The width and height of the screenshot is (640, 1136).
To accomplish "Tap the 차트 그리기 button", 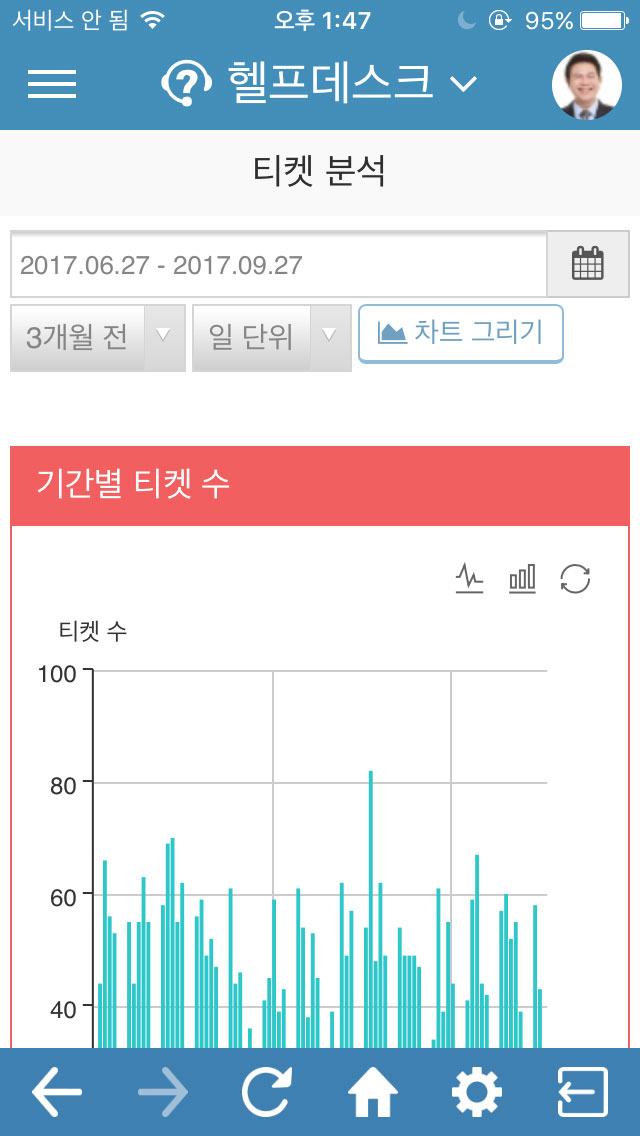I will [x=461, y=333].
